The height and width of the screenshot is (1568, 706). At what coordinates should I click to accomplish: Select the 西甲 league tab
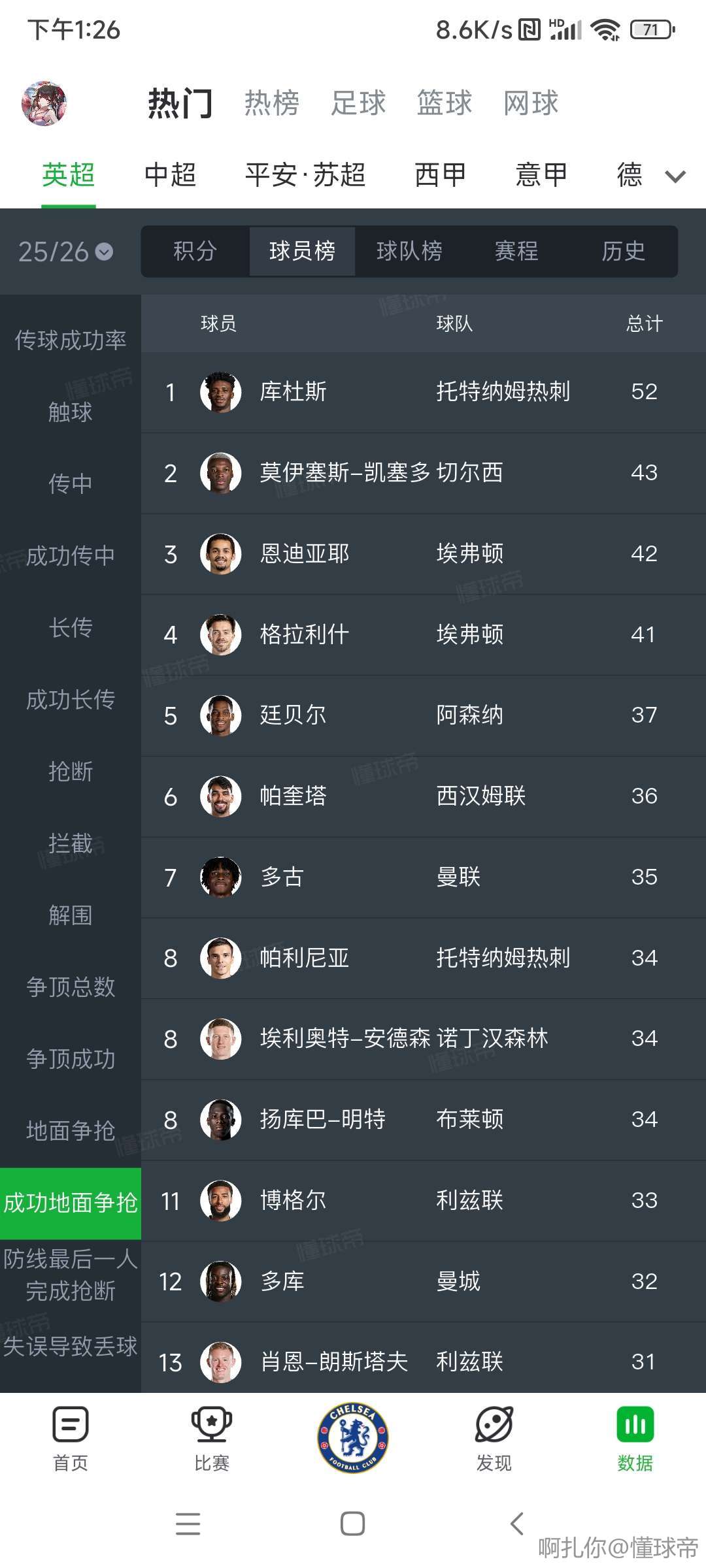(x=440, y=175)
